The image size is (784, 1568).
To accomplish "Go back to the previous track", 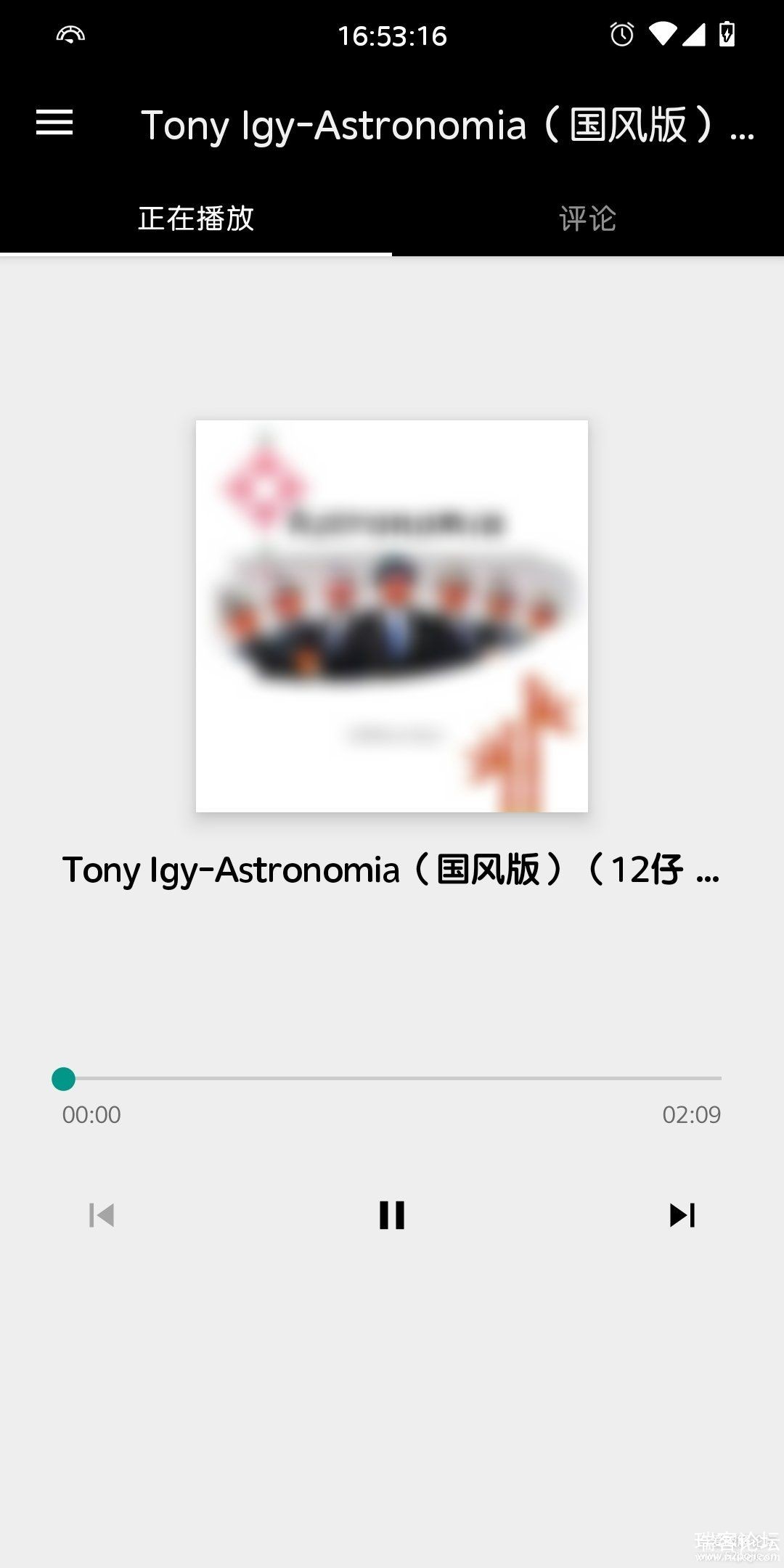I will [x=102, y=1214].
